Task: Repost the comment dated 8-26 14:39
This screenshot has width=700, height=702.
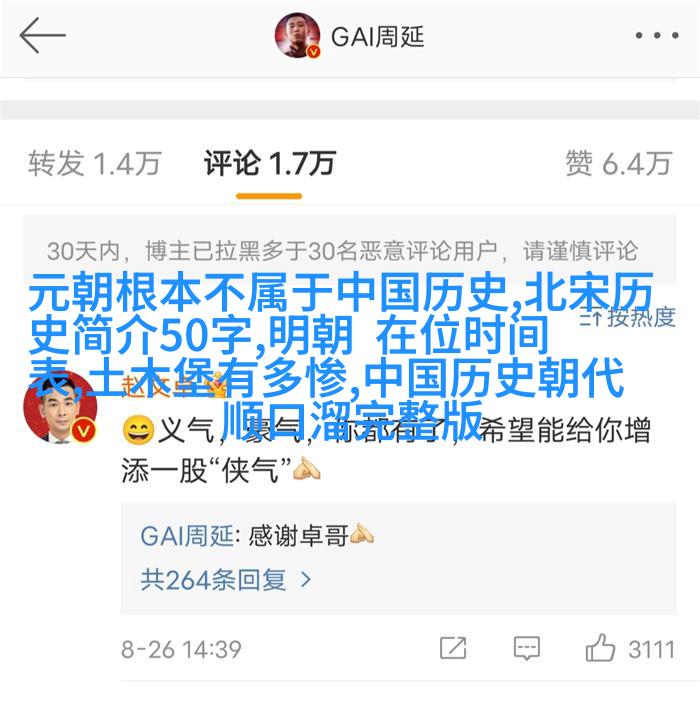Action: [x=453, y=648]
